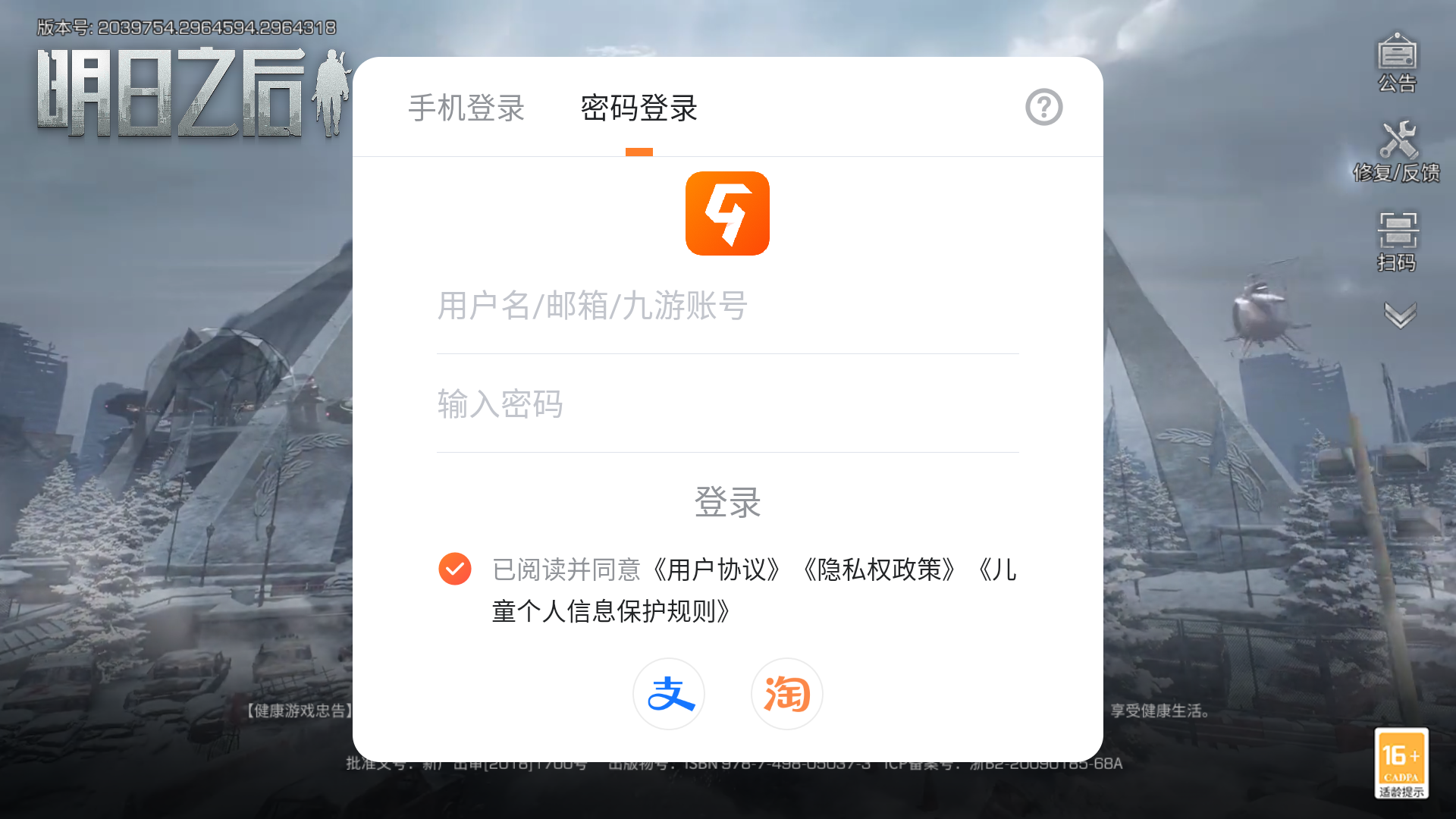Tap the 输入密码 password field

(726, 404)
